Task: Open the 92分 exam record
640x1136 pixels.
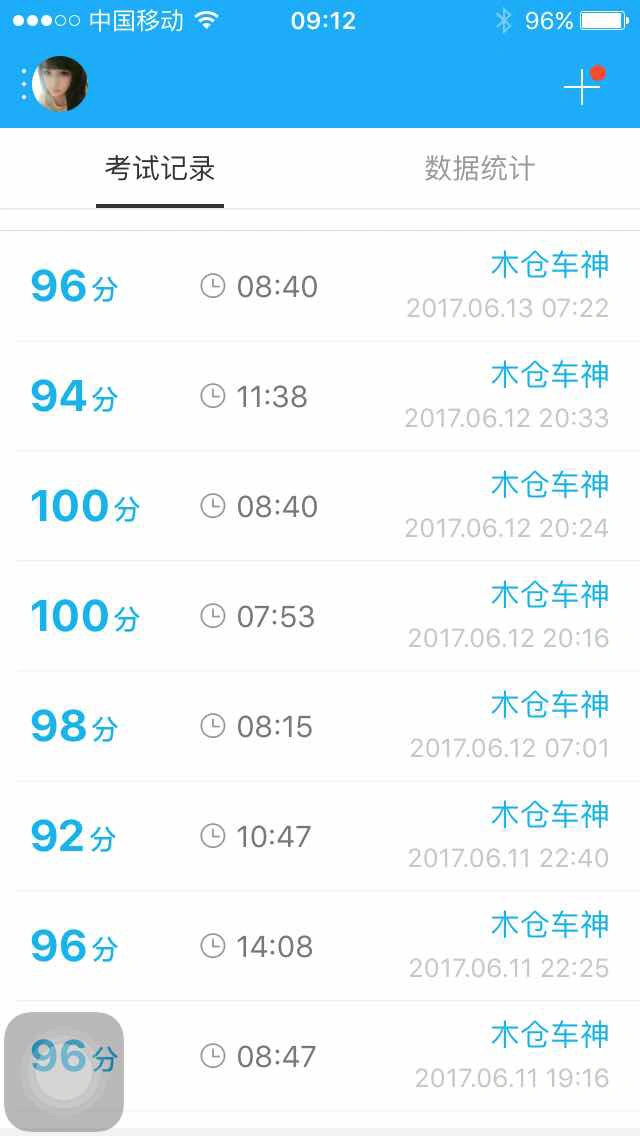Action: point(320,836)
